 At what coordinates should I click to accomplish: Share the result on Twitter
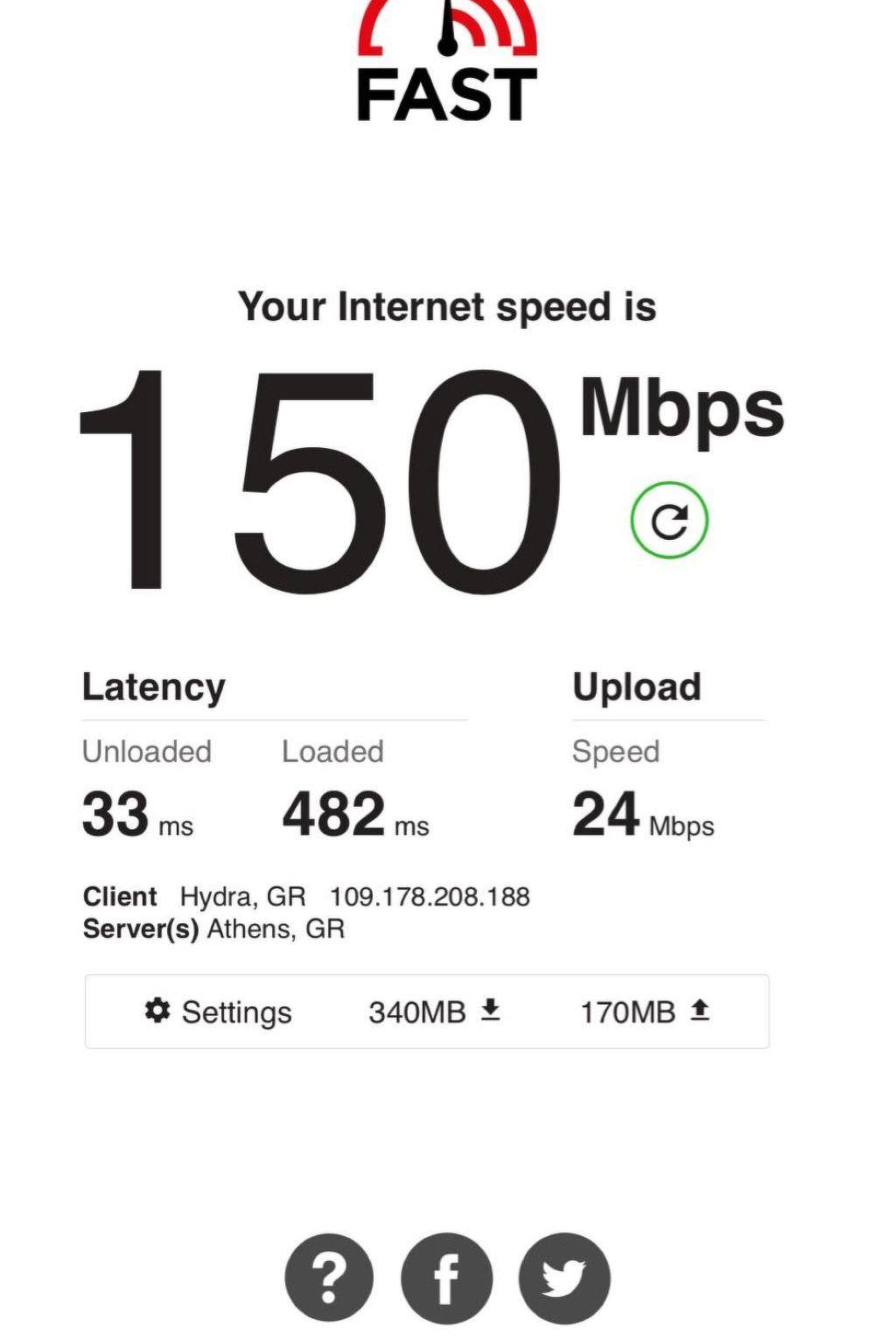click(563, 1278)
